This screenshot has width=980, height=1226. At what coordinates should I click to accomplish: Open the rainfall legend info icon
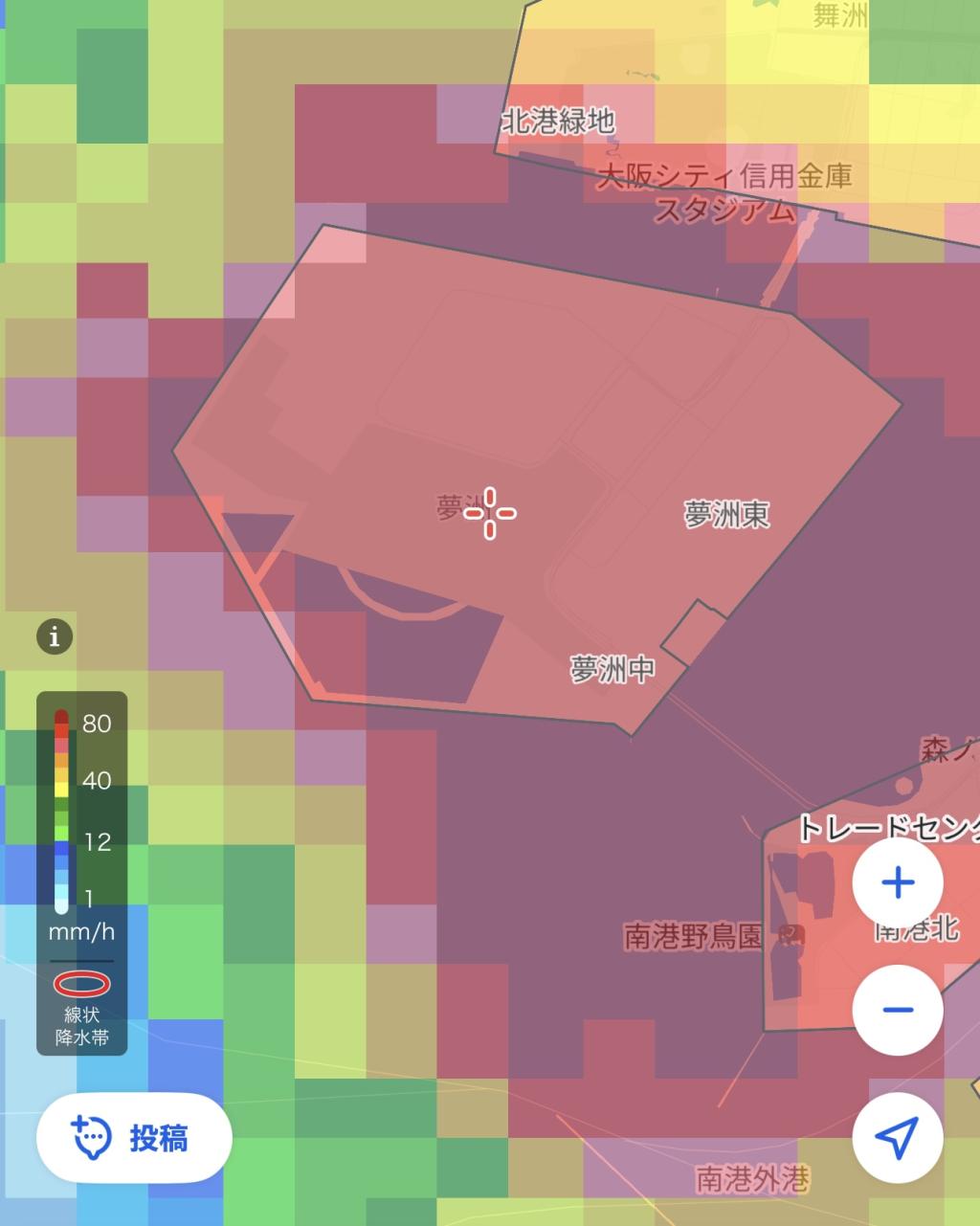pos(55,636)
